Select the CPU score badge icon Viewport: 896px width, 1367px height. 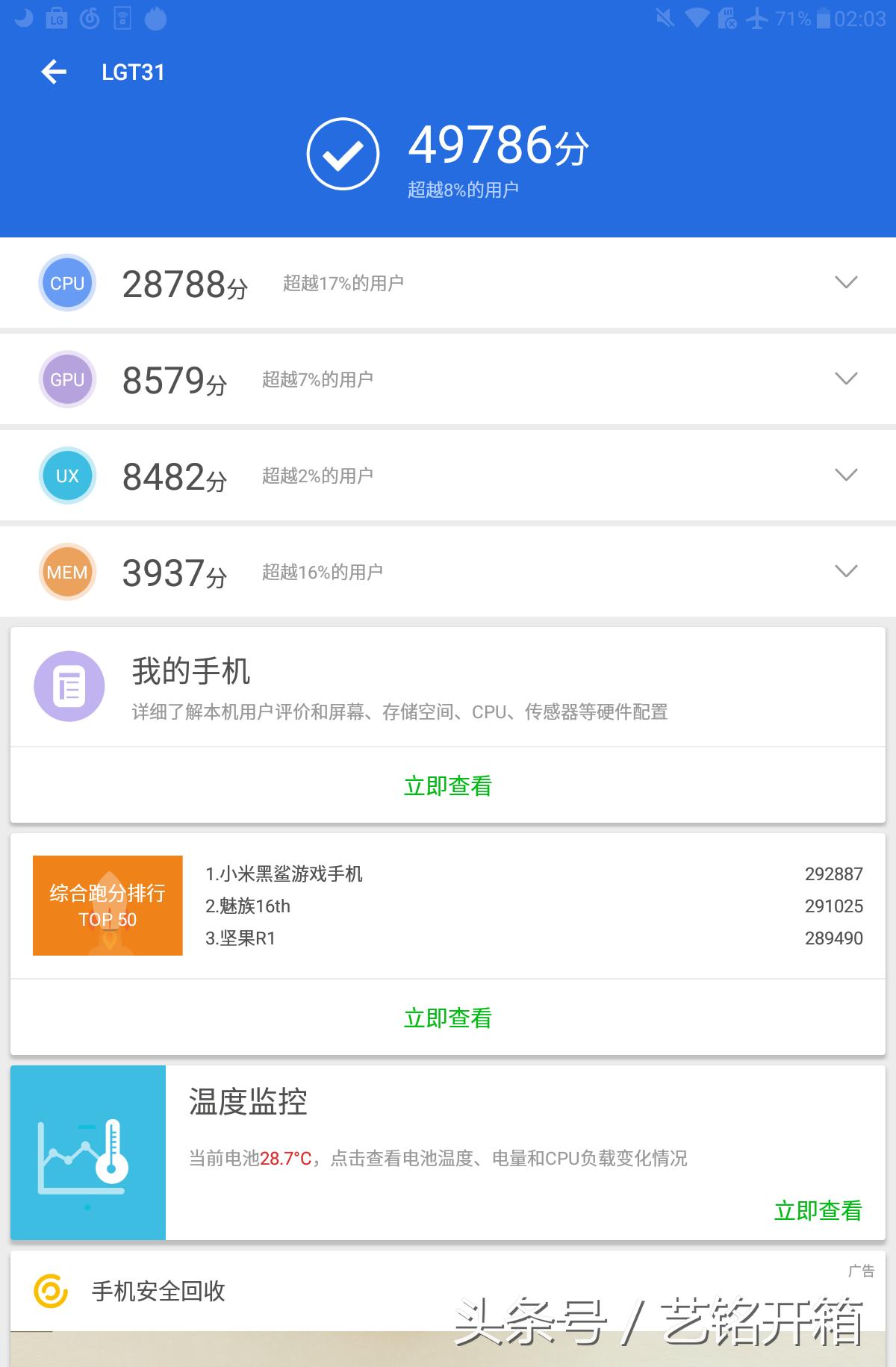tap(67, 282)
